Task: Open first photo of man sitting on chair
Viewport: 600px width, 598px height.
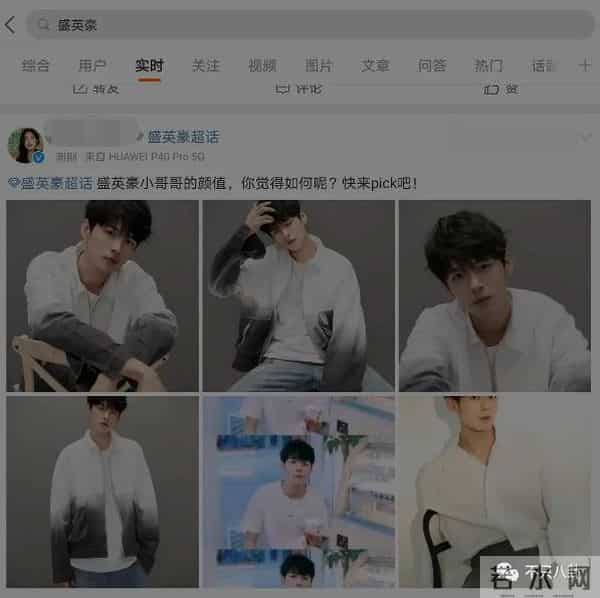Action: (102, 296)
